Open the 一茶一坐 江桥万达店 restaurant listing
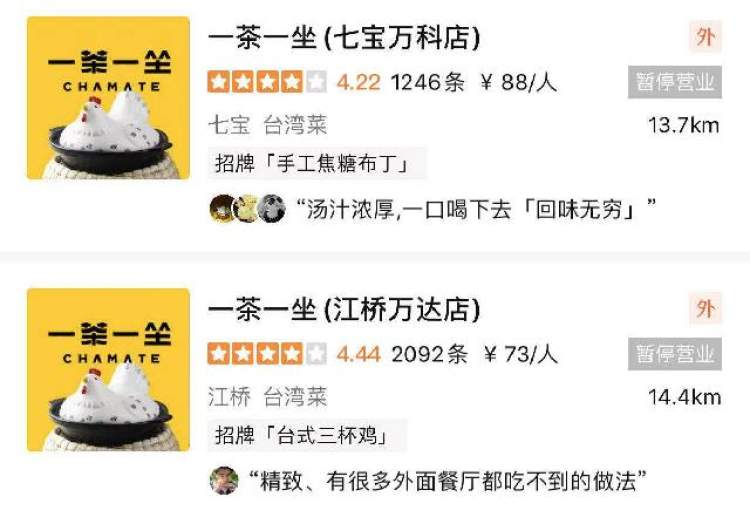The image size is (750, 524). (345, 311)
